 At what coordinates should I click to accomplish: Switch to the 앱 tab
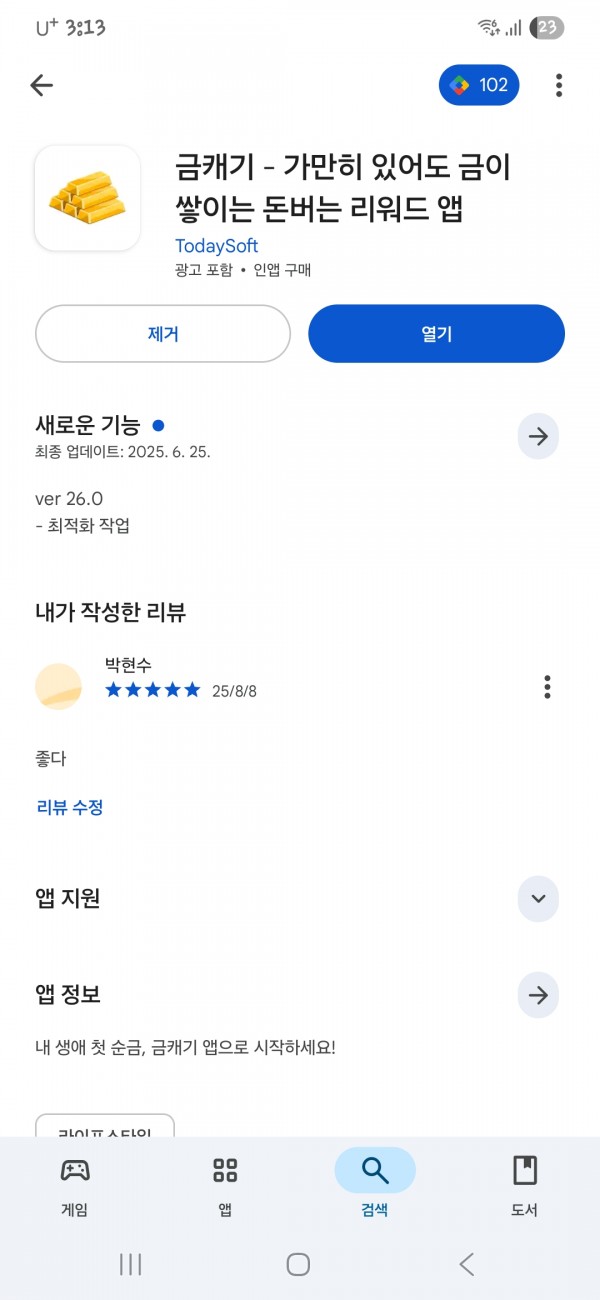click(225, 1187)
